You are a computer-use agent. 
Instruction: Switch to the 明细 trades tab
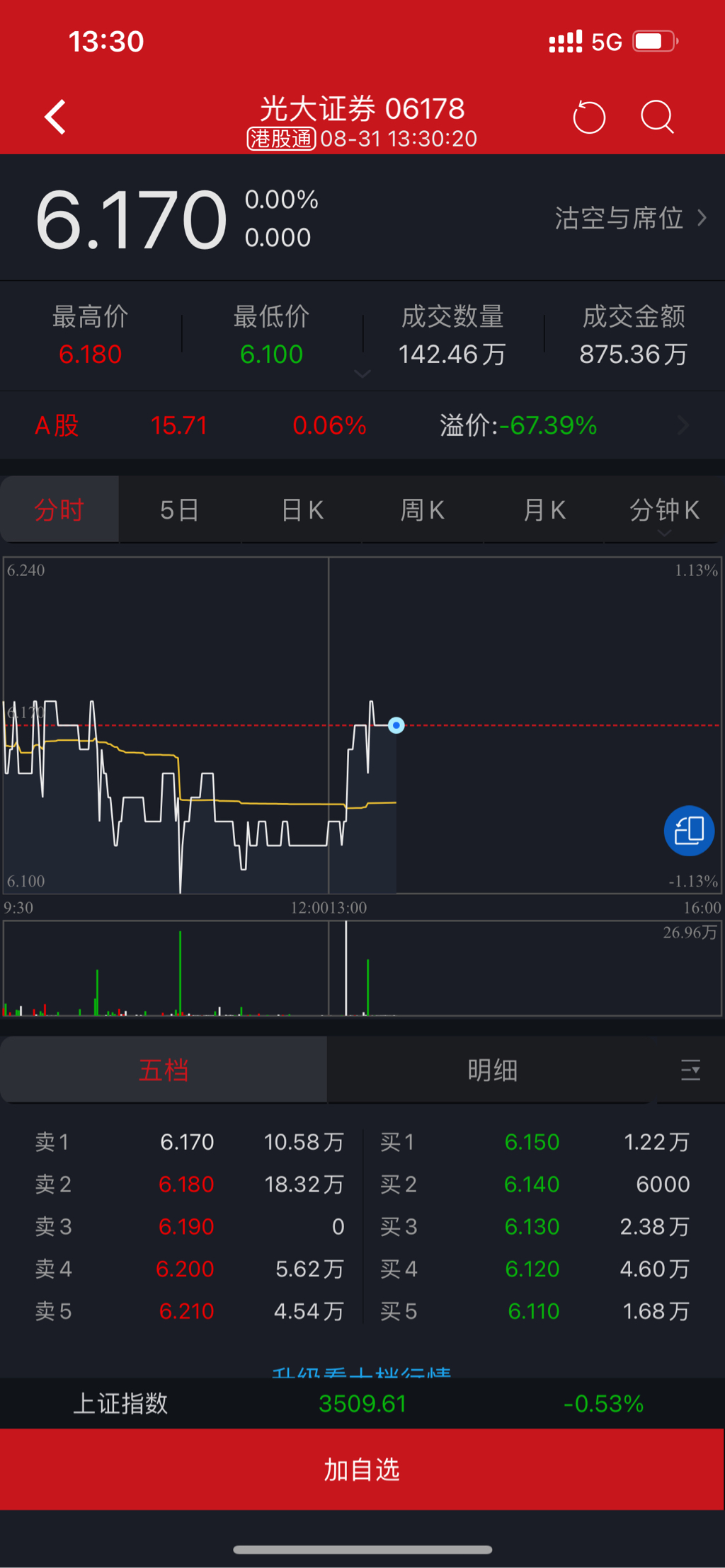[x=492, y=1070]
